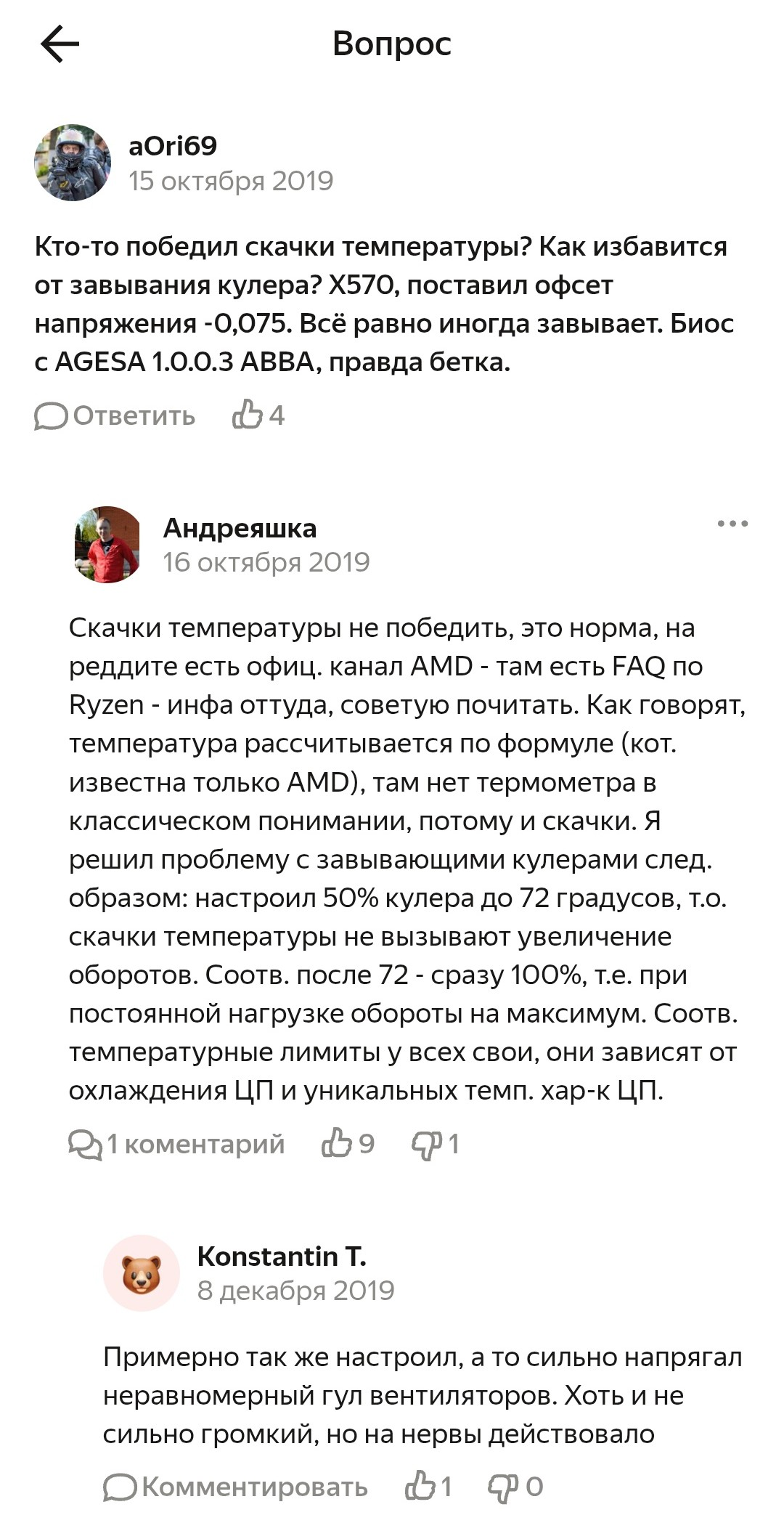Open overflow menu on Андреяшка's answer
Viewport: 784px width, 1531px height.
[732, 524]
